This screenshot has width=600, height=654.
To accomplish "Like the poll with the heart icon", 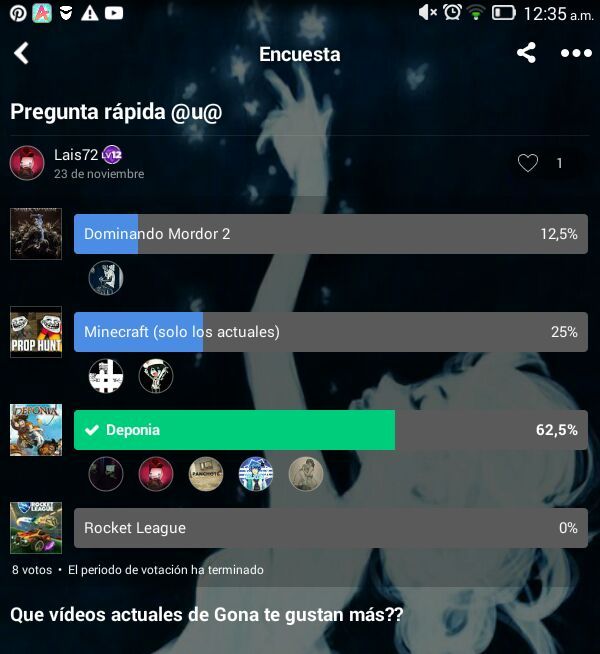I will [x=528, y=163].
